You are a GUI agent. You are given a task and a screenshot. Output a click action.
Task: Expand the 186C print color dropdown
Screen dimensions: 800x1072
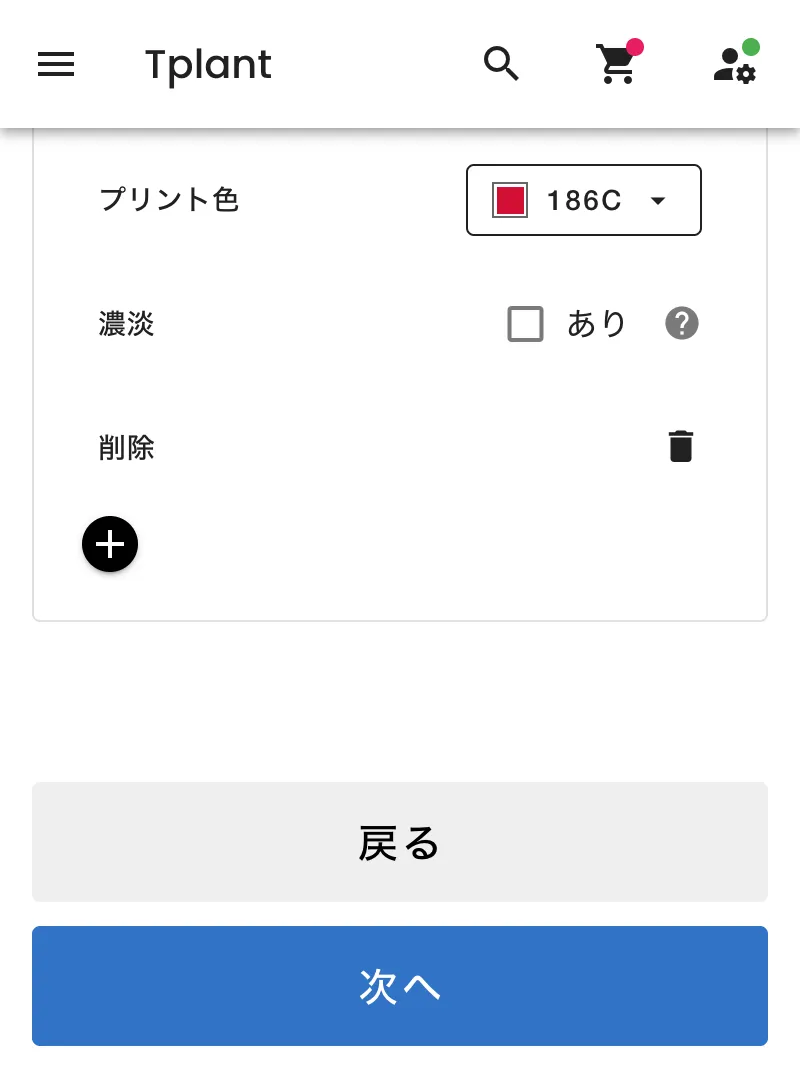click(x=584, y=200)
